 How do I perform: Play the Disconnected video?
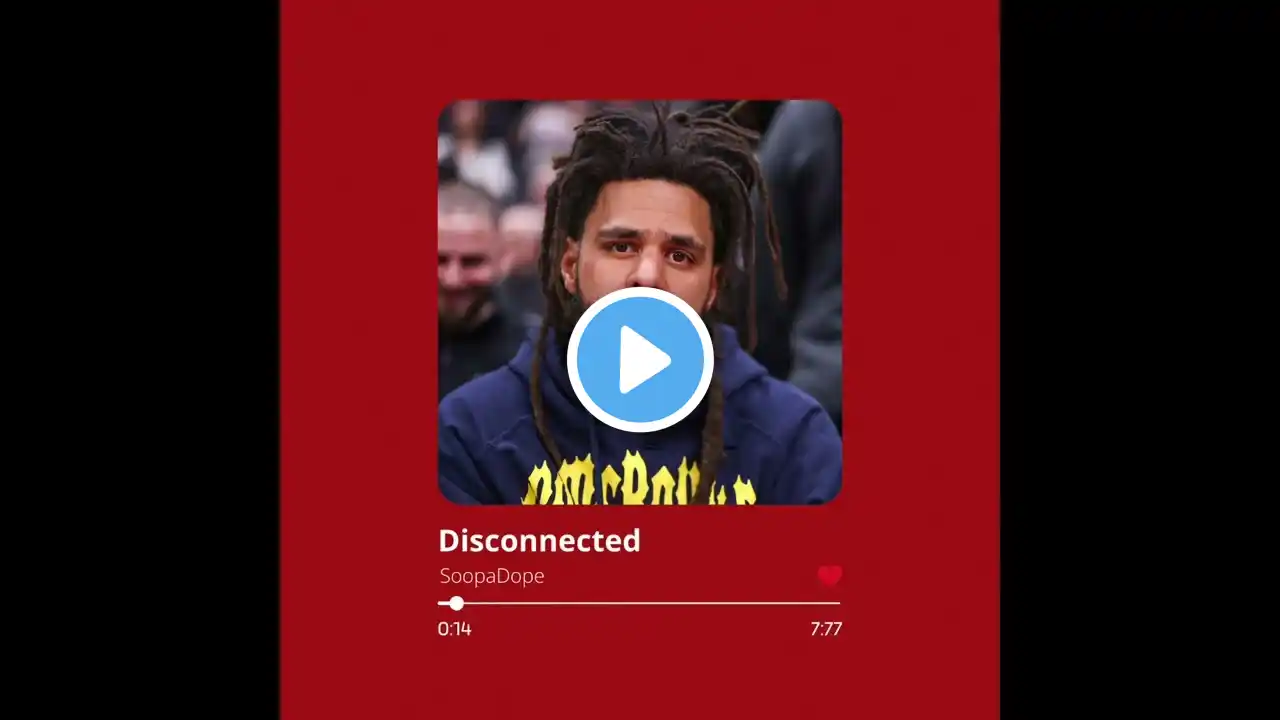point(640,360)
